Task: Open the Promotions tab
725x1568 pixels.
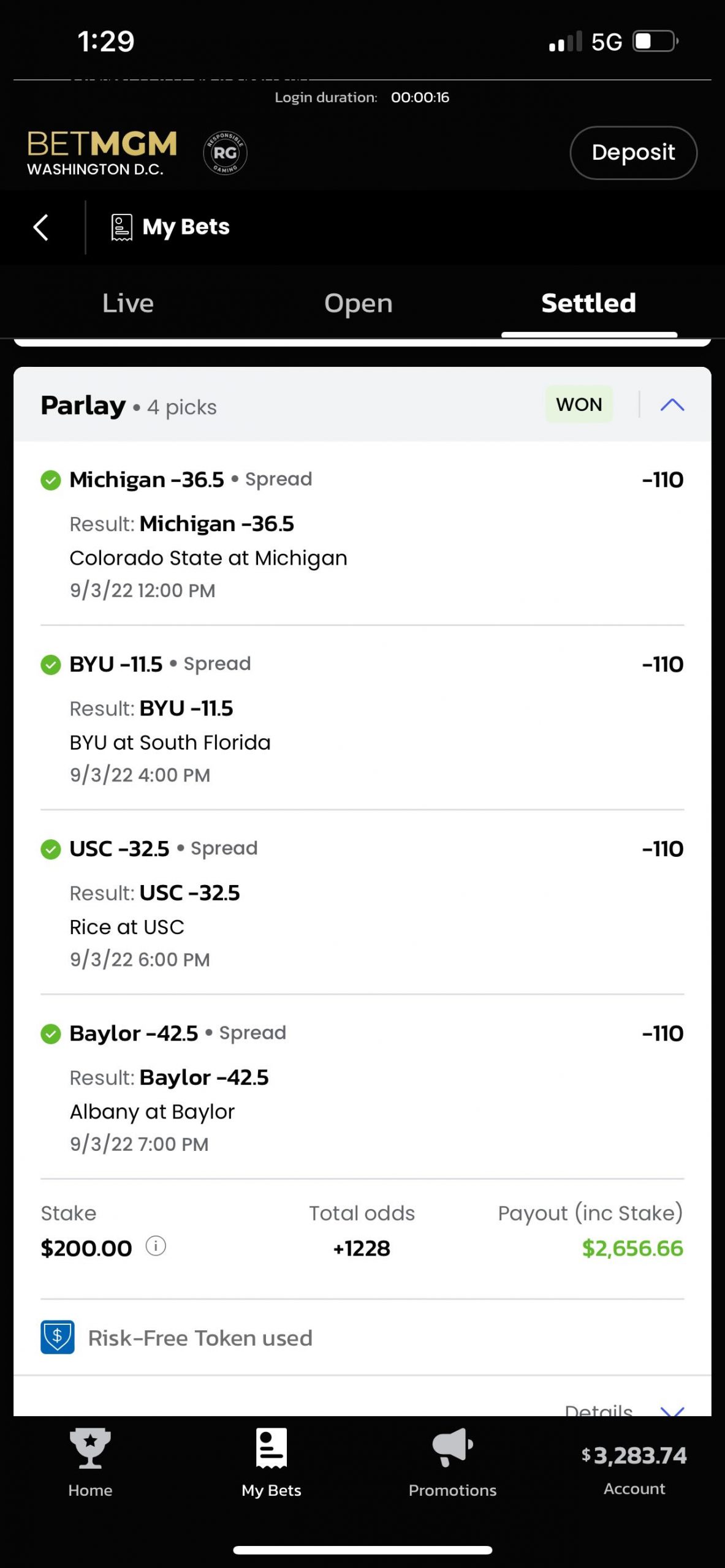Action: click(452, 1462)
